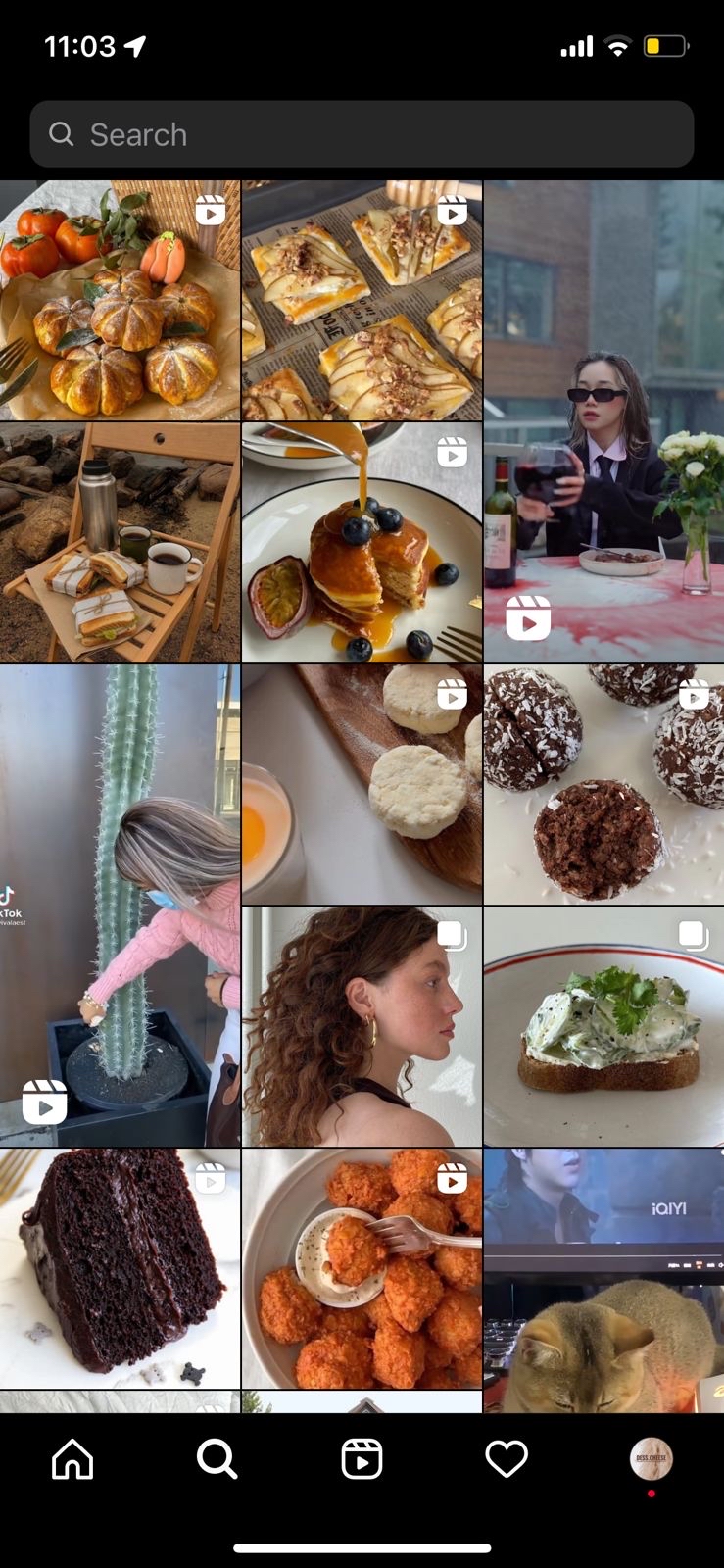Watch the chocolate layer cake reel
724x1568 pixels.
click(120, 1268)
